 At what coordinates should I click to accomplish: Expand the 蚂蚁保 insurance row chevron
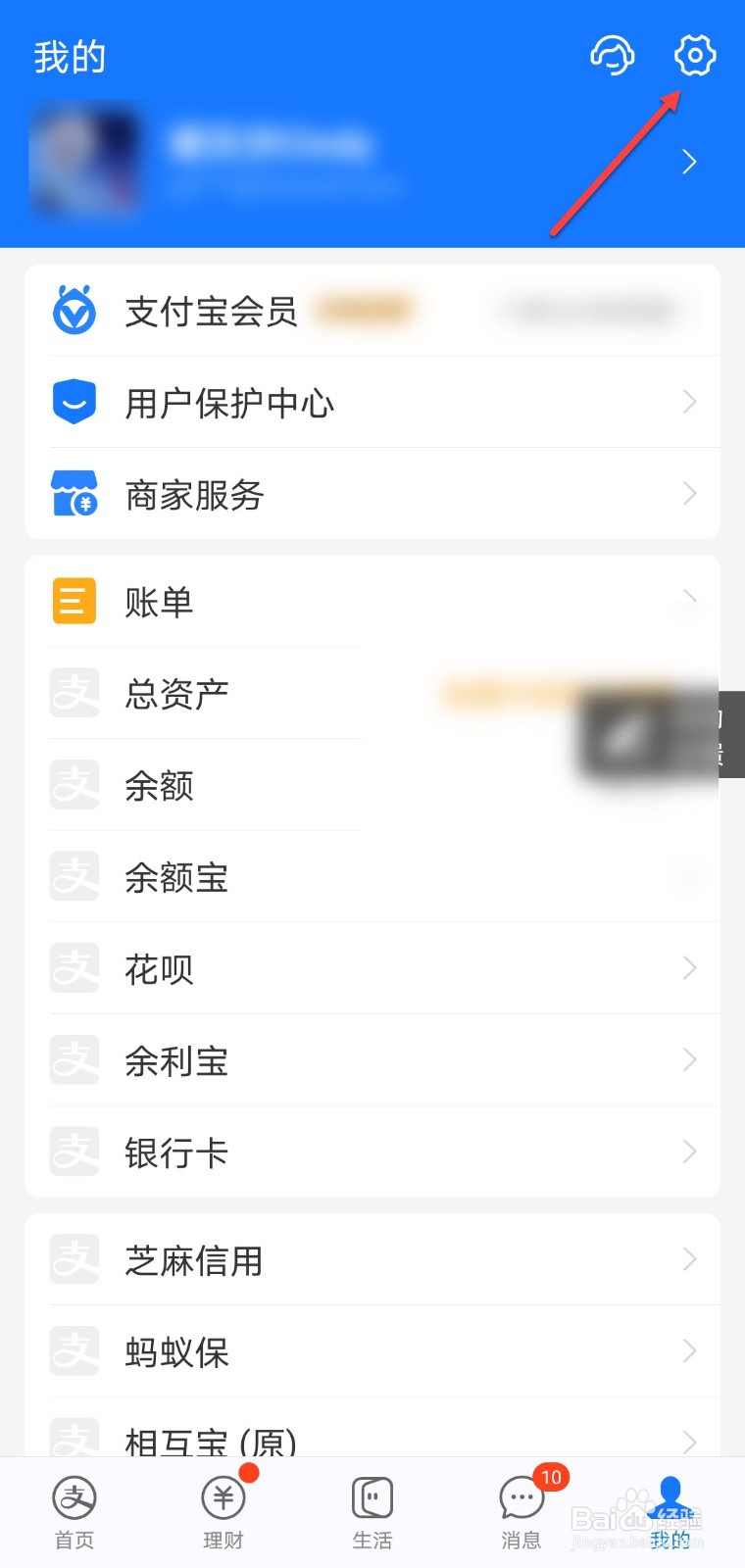689,1350
